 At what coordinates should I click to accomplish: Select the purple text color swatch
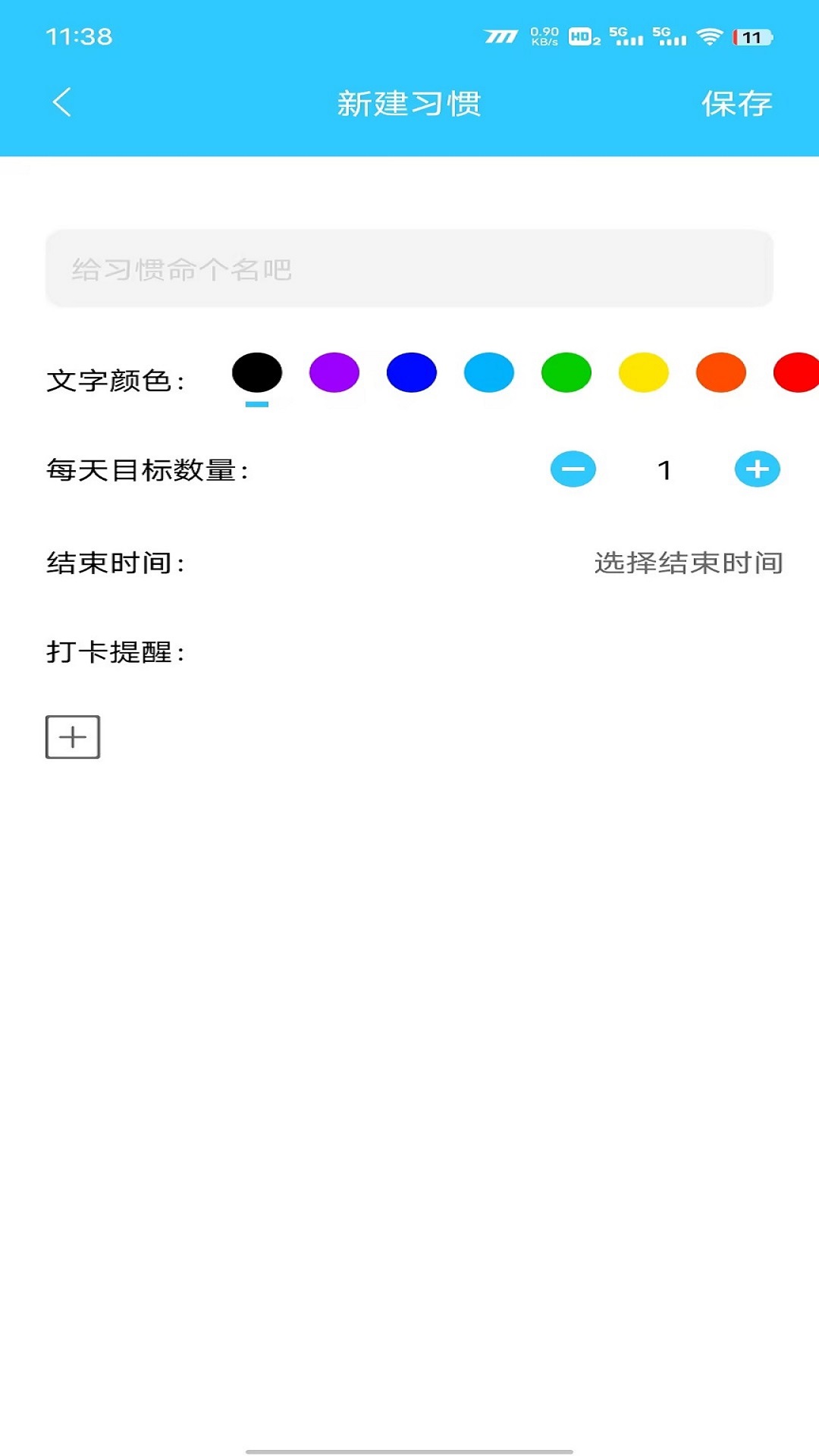pyautogui.click(x=334, y=372)
